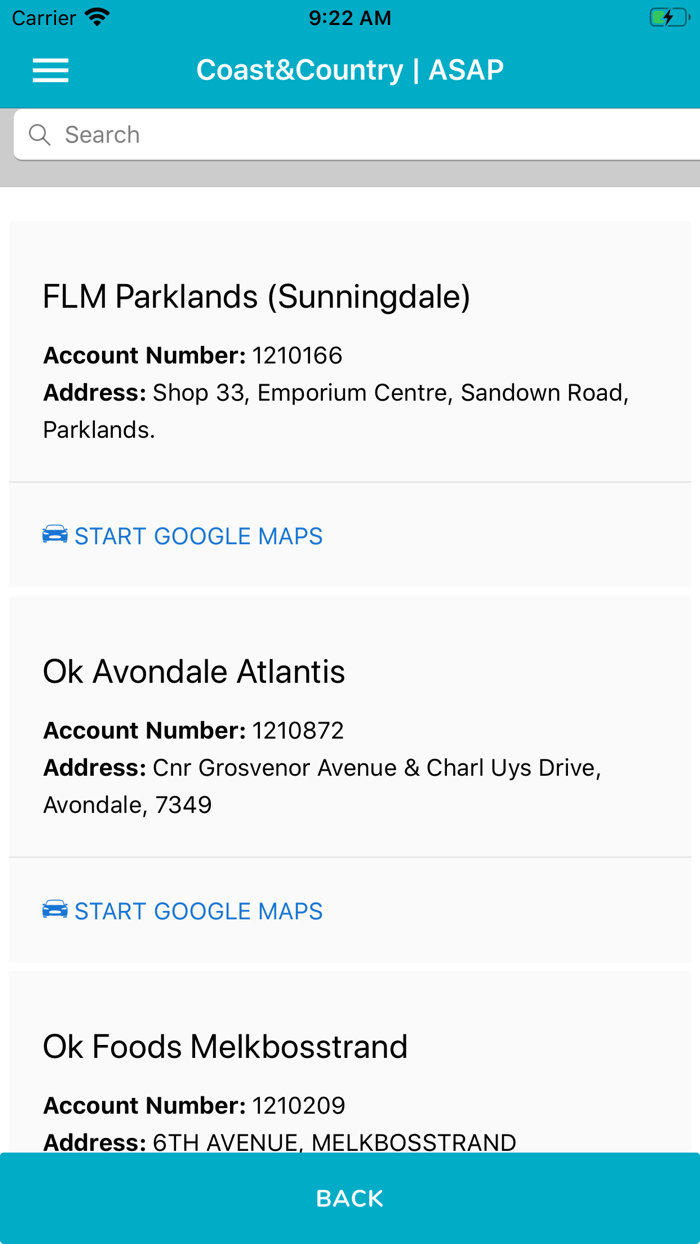
Task: Go back with the BACK button
Action: click(350, 1198)
